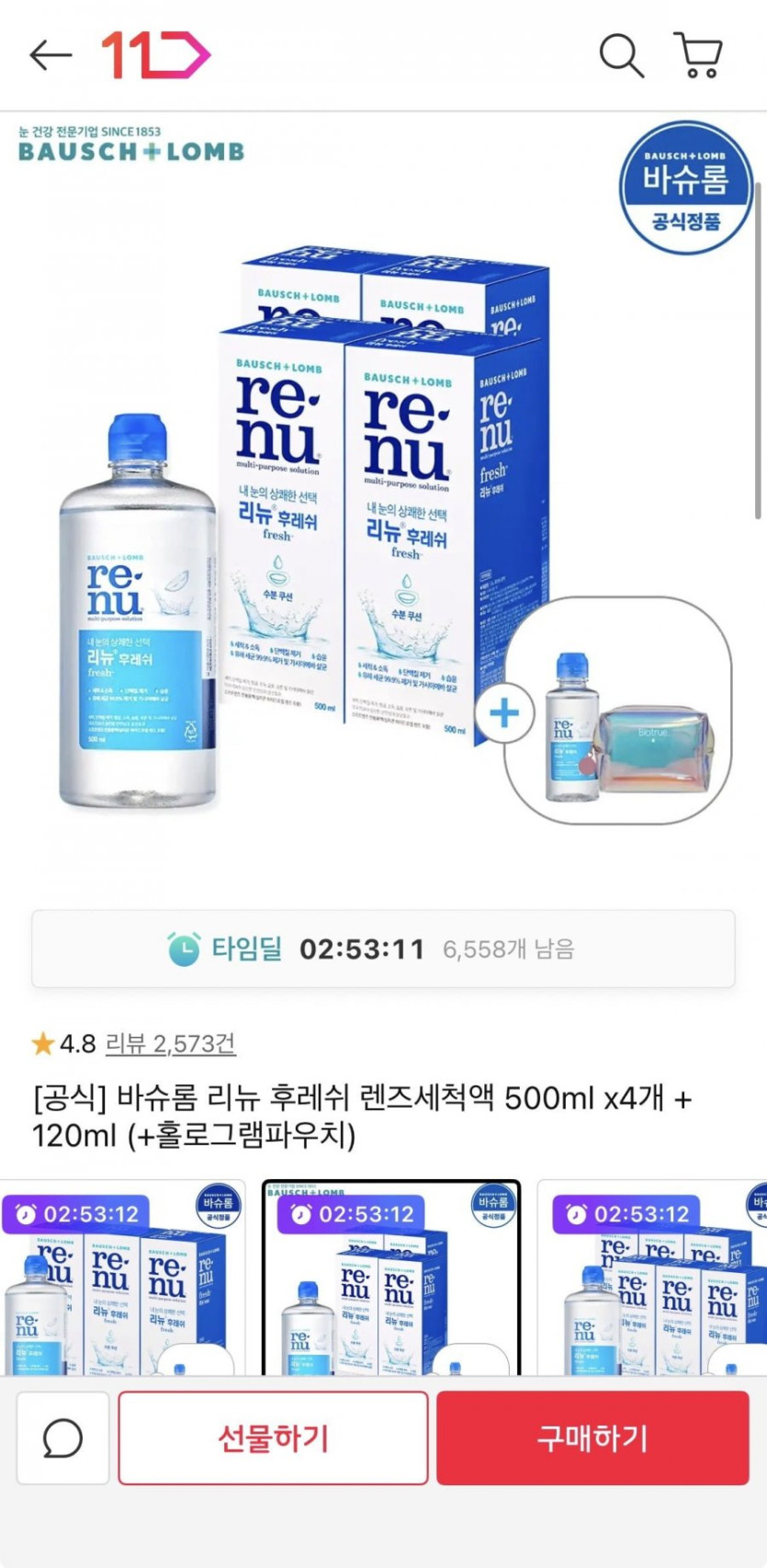Screen dimensions: 767x1568
Task: Open search with the magnifier icon
Action: point(622,55)
